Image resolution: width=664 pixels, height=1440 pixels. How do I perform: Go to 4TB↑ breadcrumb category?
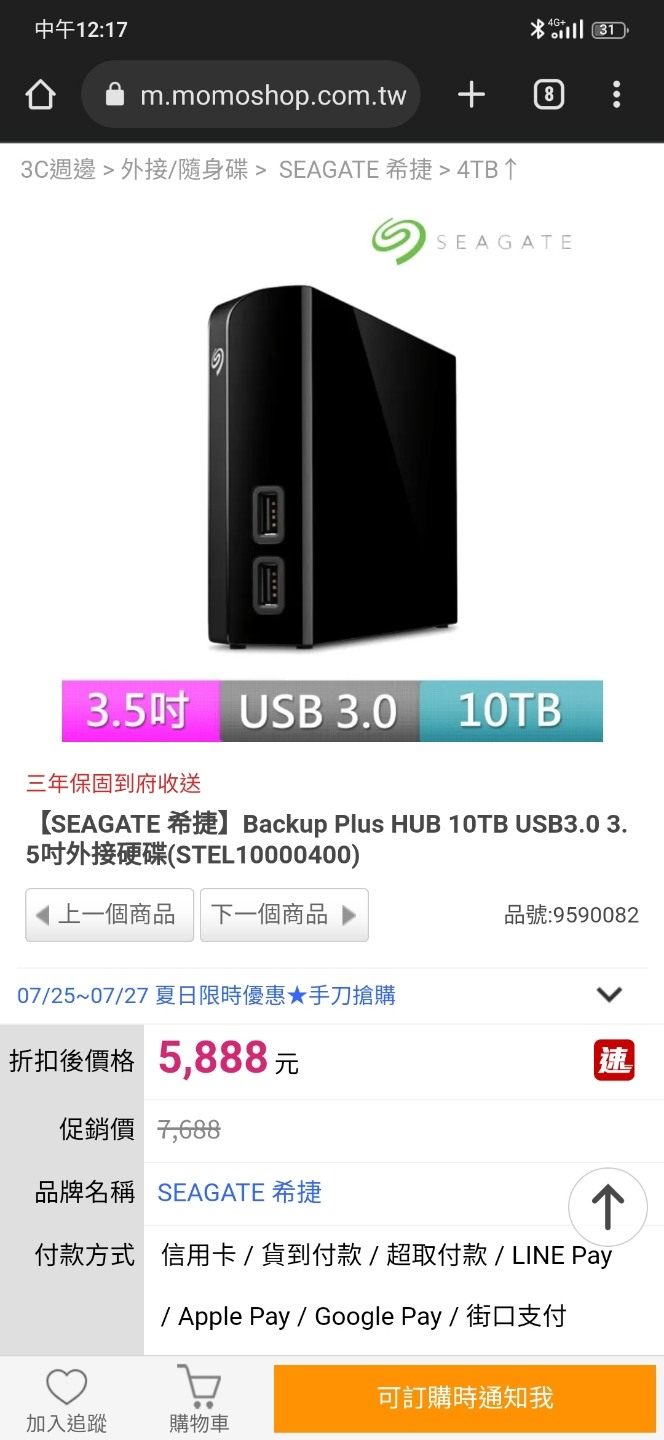487,170
